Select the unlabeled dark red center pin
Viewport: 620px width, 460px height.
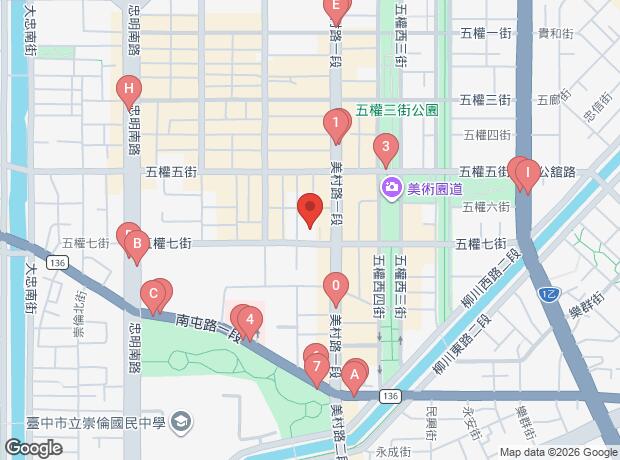[x=310, y=209]
